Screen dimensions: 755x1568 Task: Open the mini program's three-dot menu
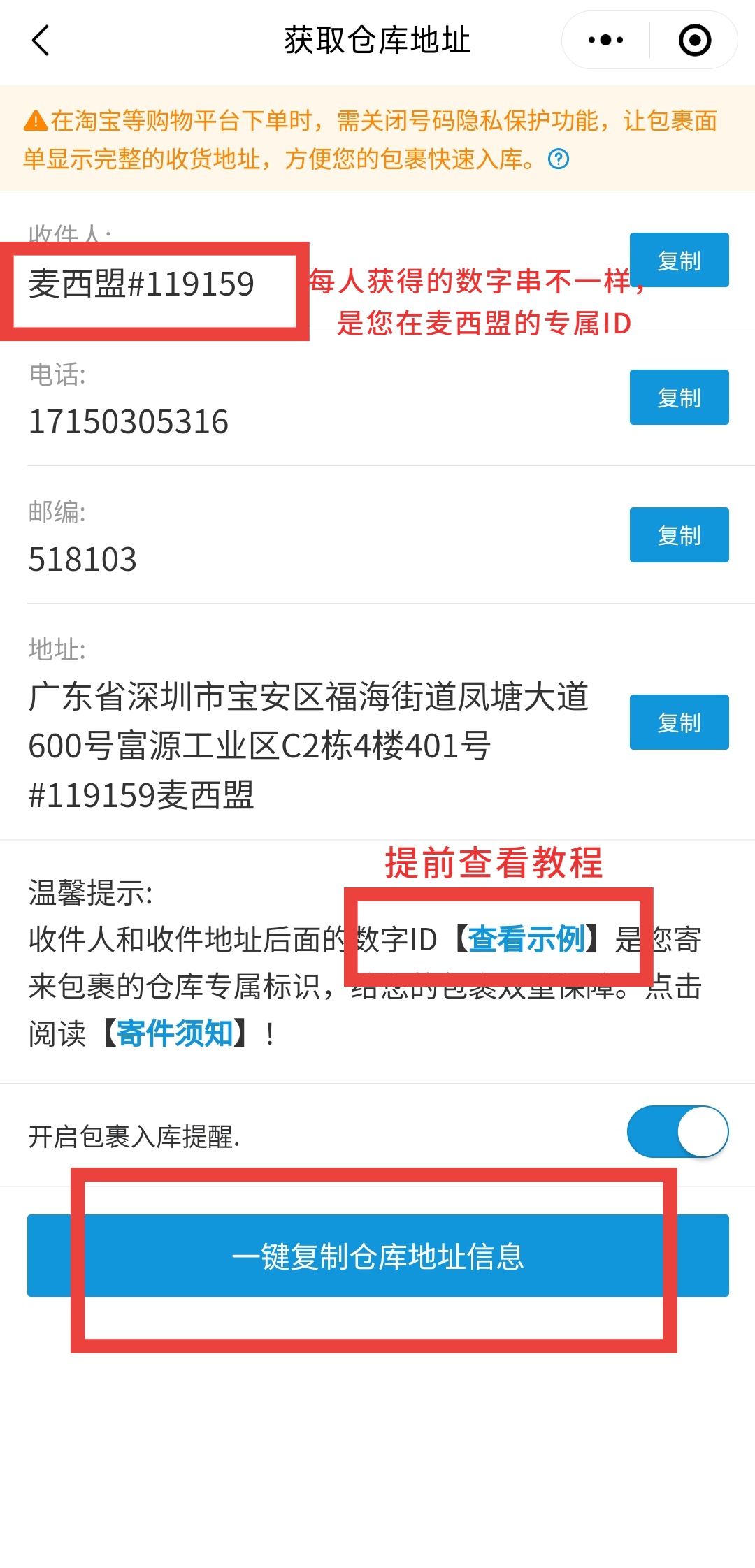[x=605, y=41]
